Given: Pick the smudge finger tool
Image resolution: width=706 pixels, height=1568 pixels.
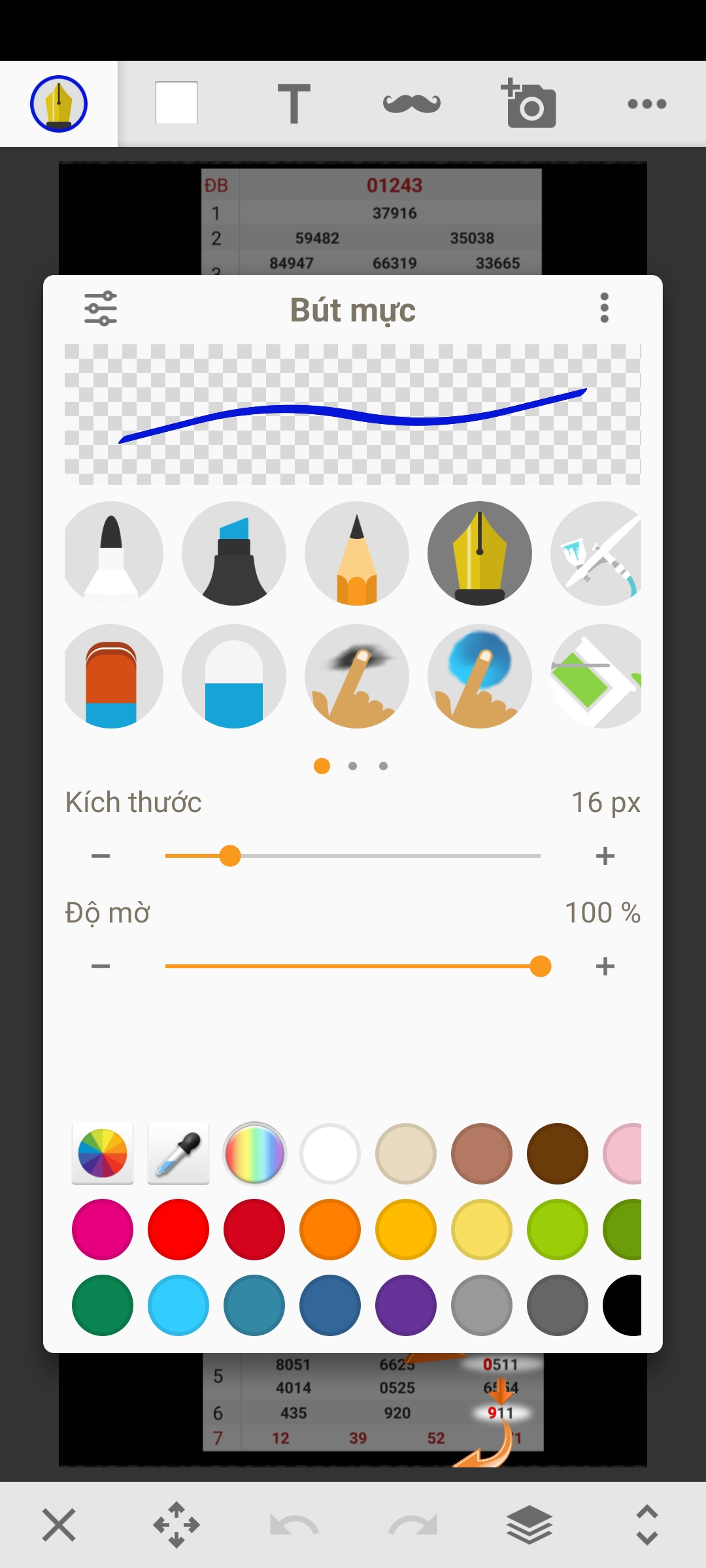Looking at the screenshot, I should pyautogui.click(x=356, y=676).
